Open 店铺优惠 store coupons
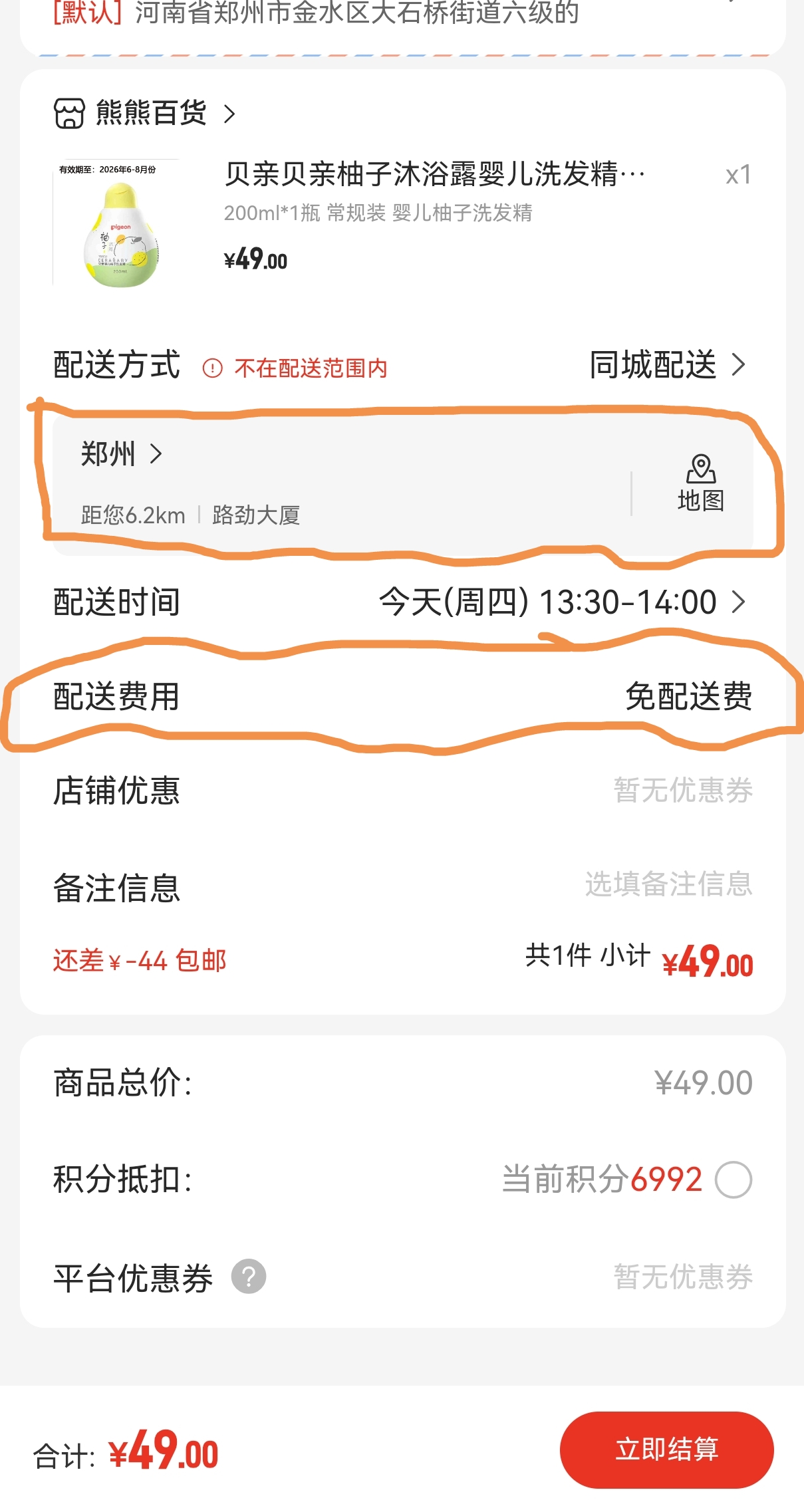 click(x=682, y=791)
